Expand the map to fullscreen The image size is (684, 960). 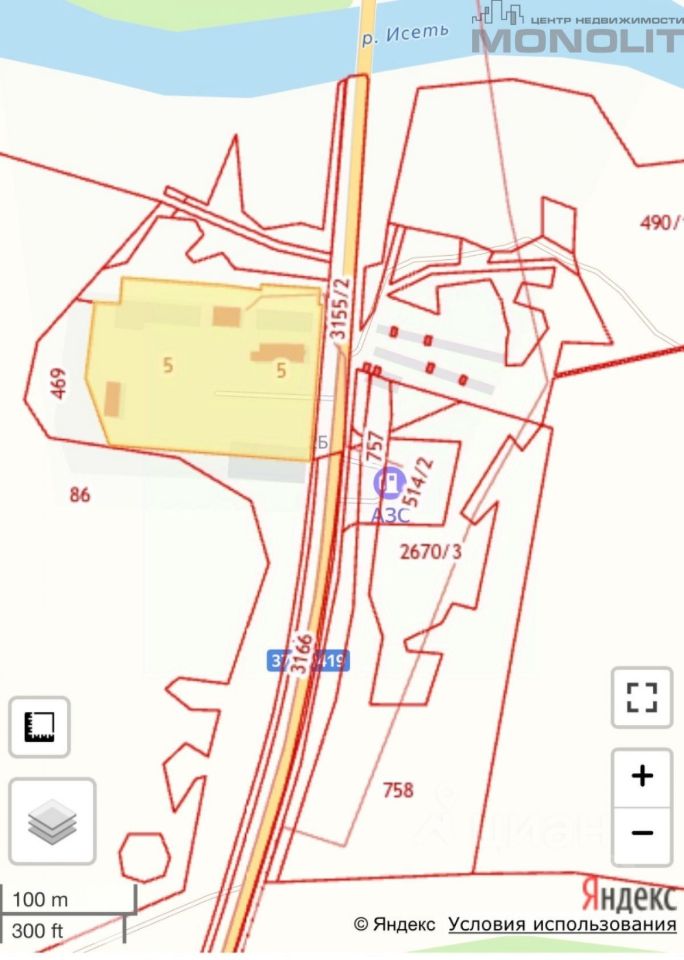(x=642, y=697)
